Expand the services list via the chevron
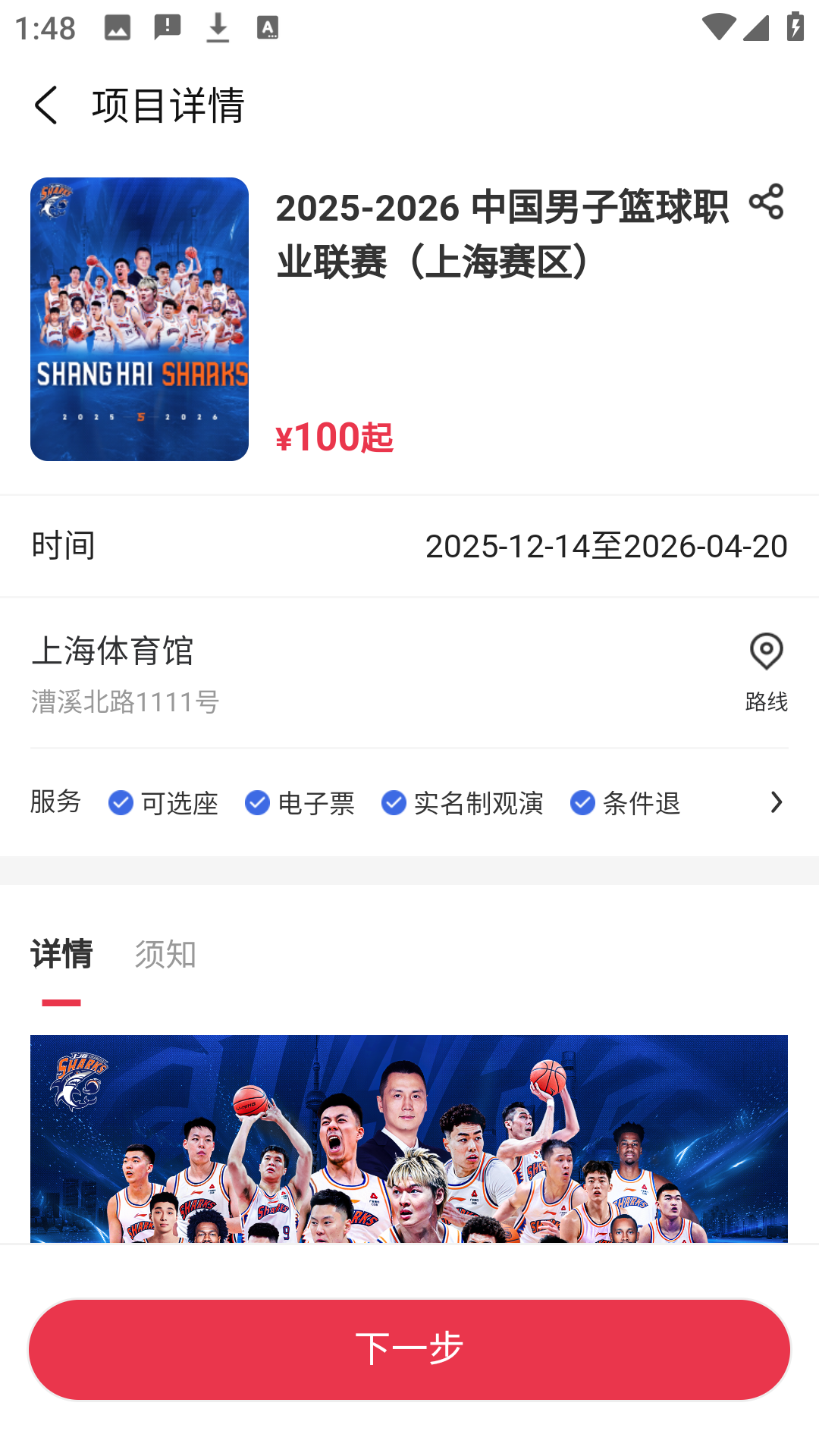 [775, 802]
